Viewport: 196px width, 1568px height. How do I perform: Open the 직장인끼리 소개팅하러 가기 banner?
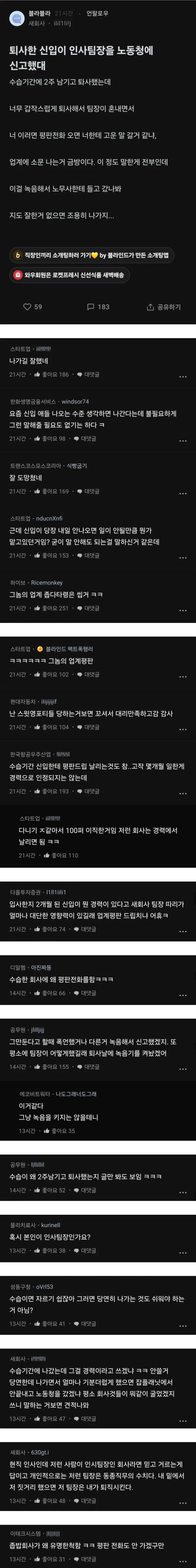(91, 255)
